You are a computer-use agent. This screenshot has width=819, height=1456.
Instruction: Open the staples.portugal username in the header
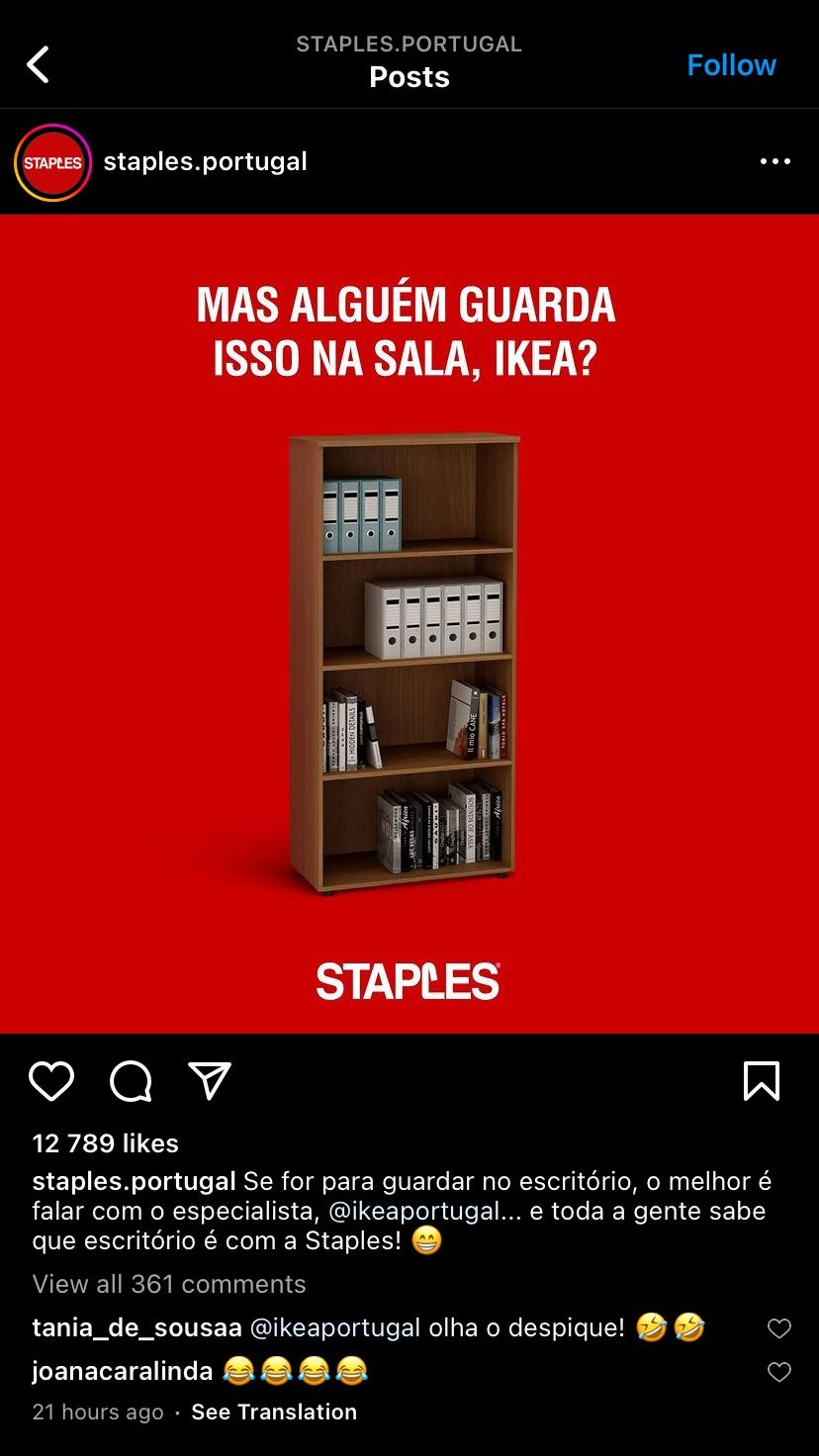tap(206, 161)
